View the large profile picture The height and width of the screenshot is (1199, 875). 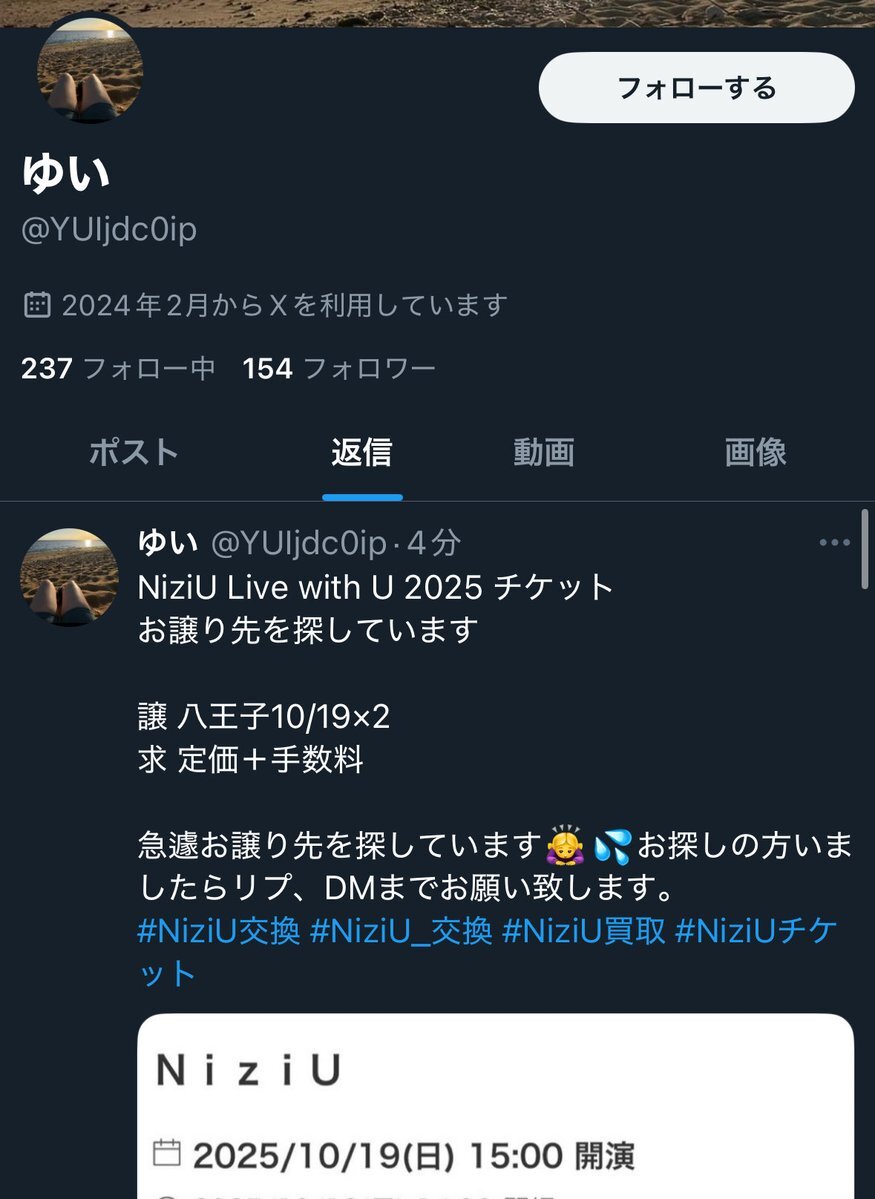90,70
